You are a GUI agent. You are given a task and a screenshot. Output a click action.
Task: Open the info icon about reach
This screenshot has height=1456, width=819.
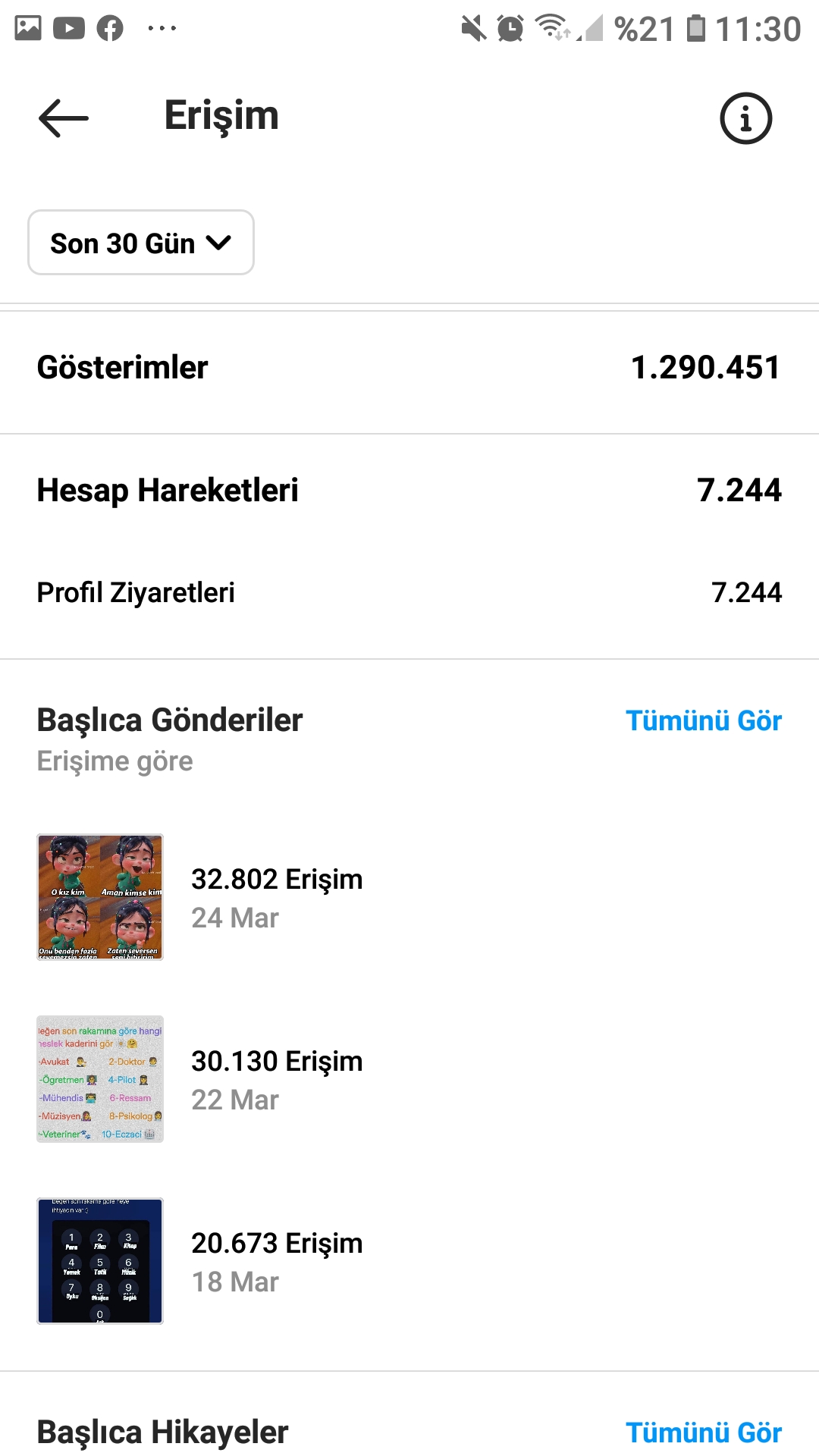[x=745, y=118]
